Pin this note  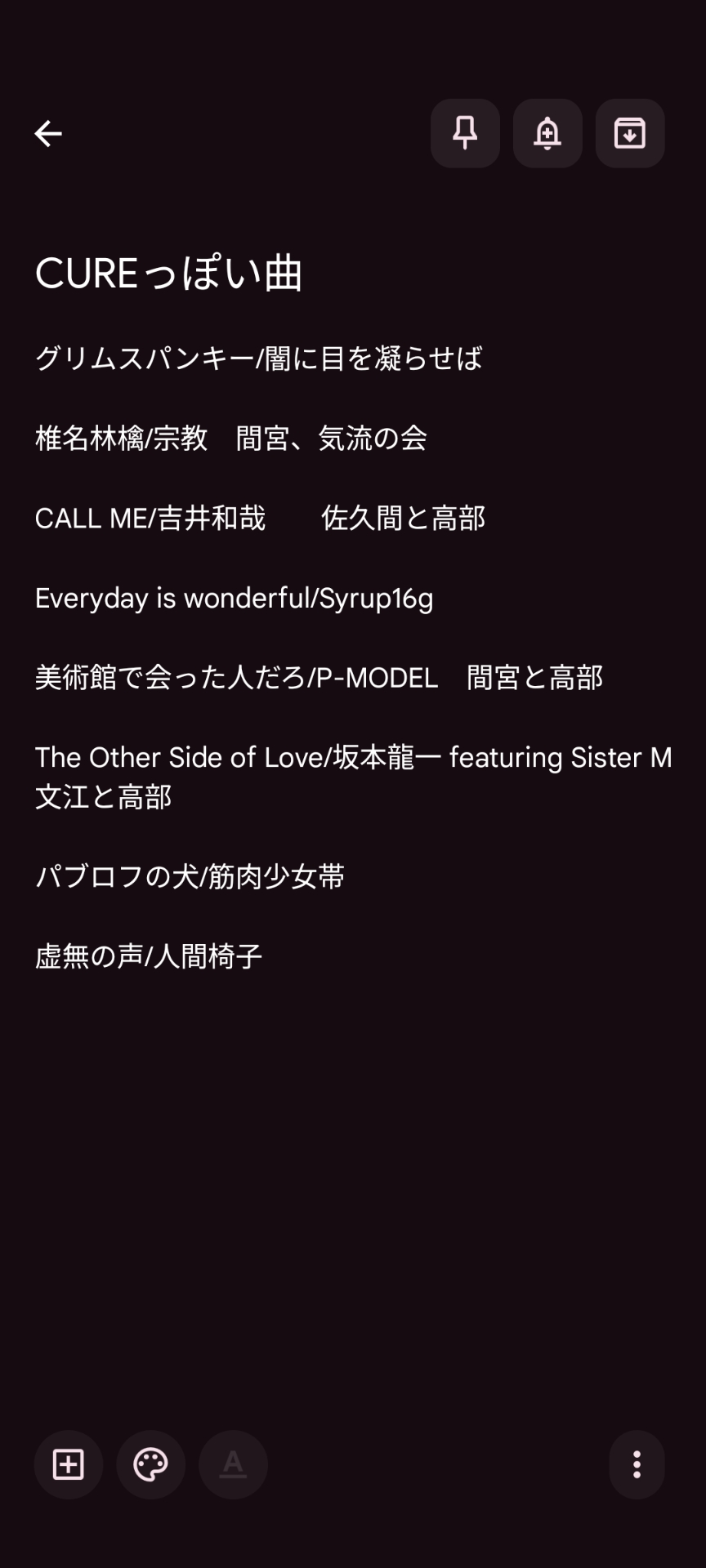(465, 133)
